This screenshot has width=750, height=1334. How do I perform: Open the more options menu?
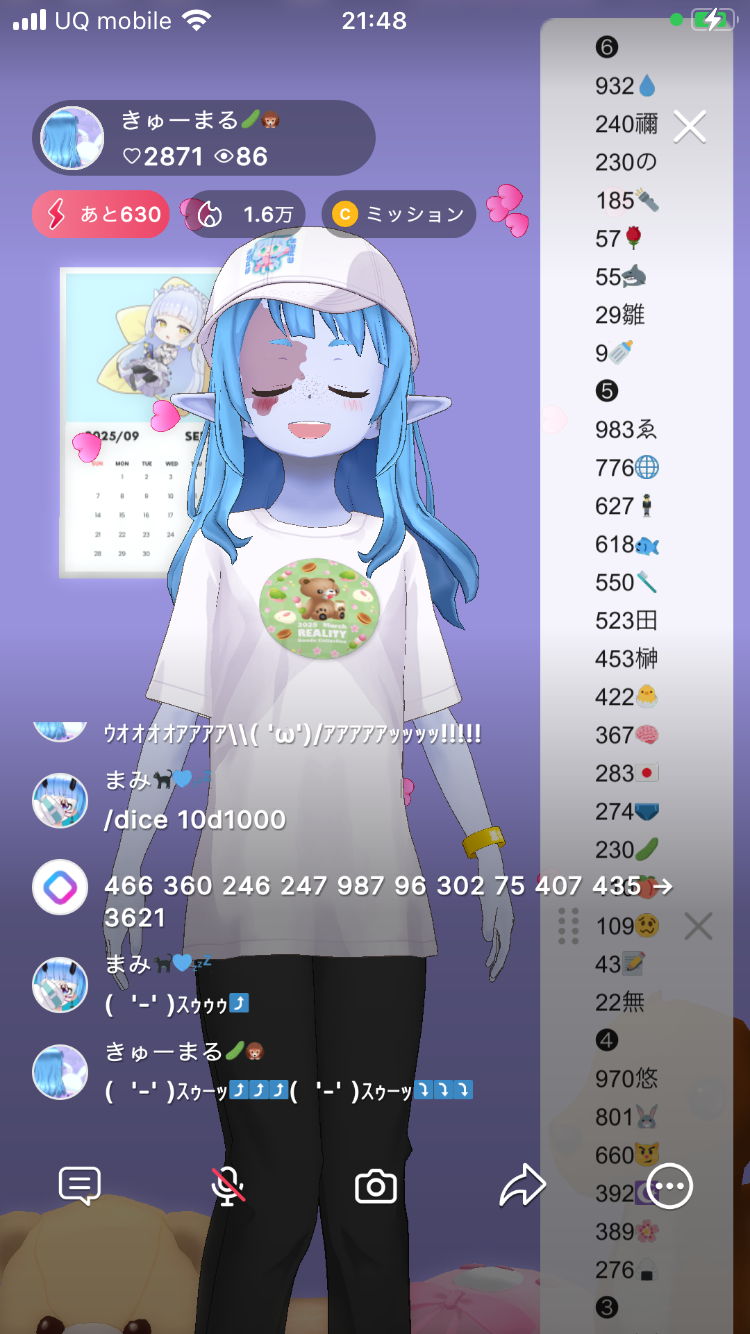669,1187
